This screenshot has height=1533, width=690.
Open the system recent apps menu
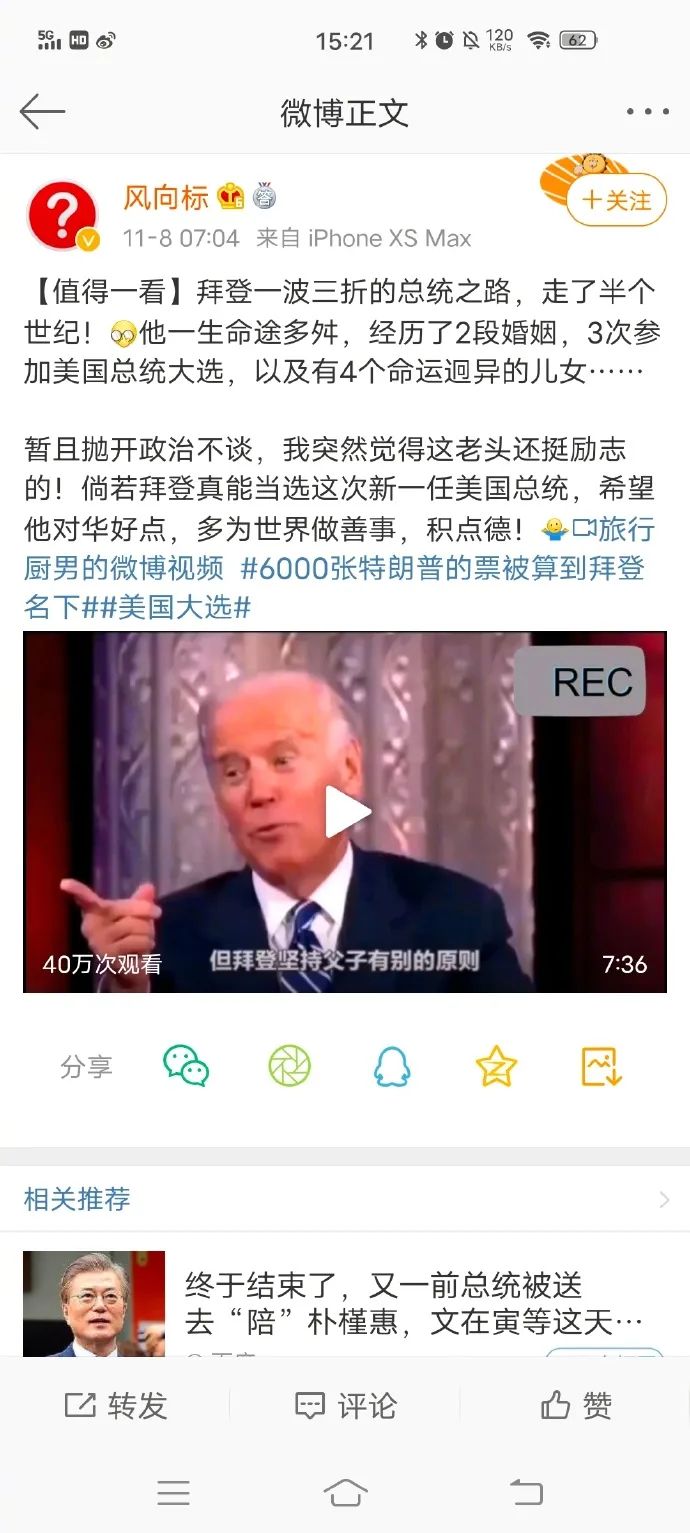pyautogui.click(x=174, y=1493)
